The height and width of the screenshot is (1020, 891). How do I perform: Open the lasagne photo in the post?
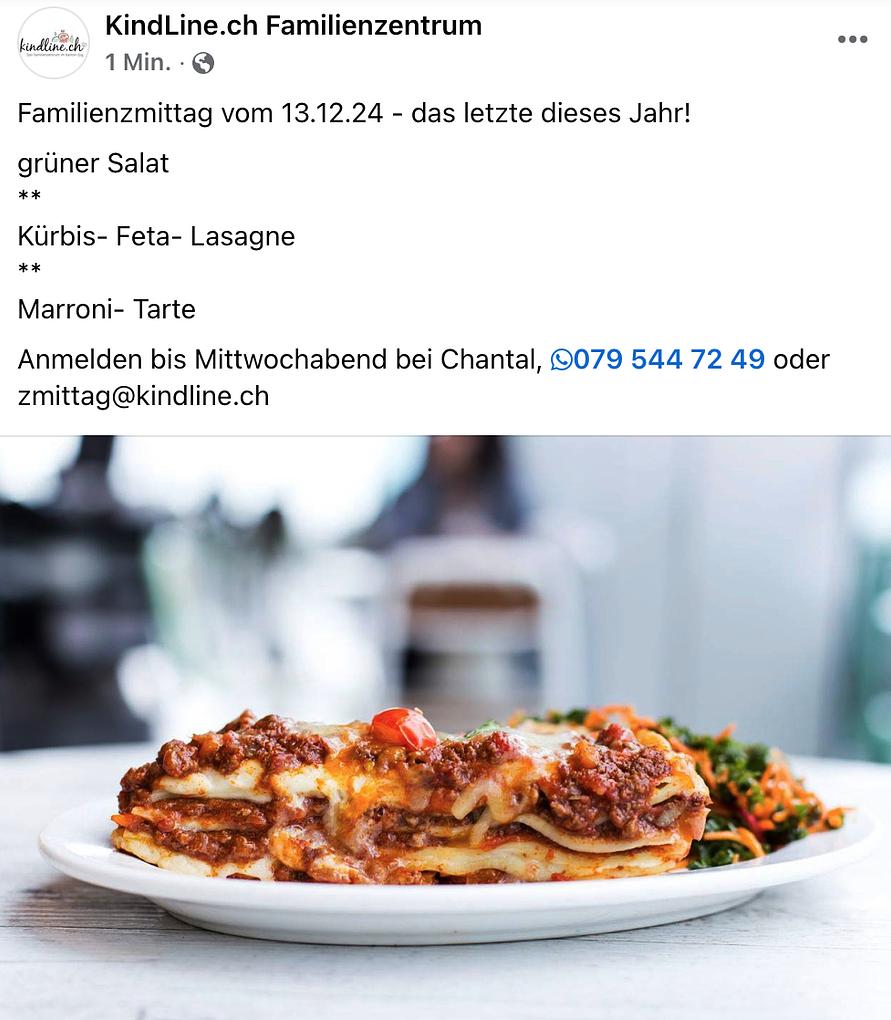click(445, 727)
